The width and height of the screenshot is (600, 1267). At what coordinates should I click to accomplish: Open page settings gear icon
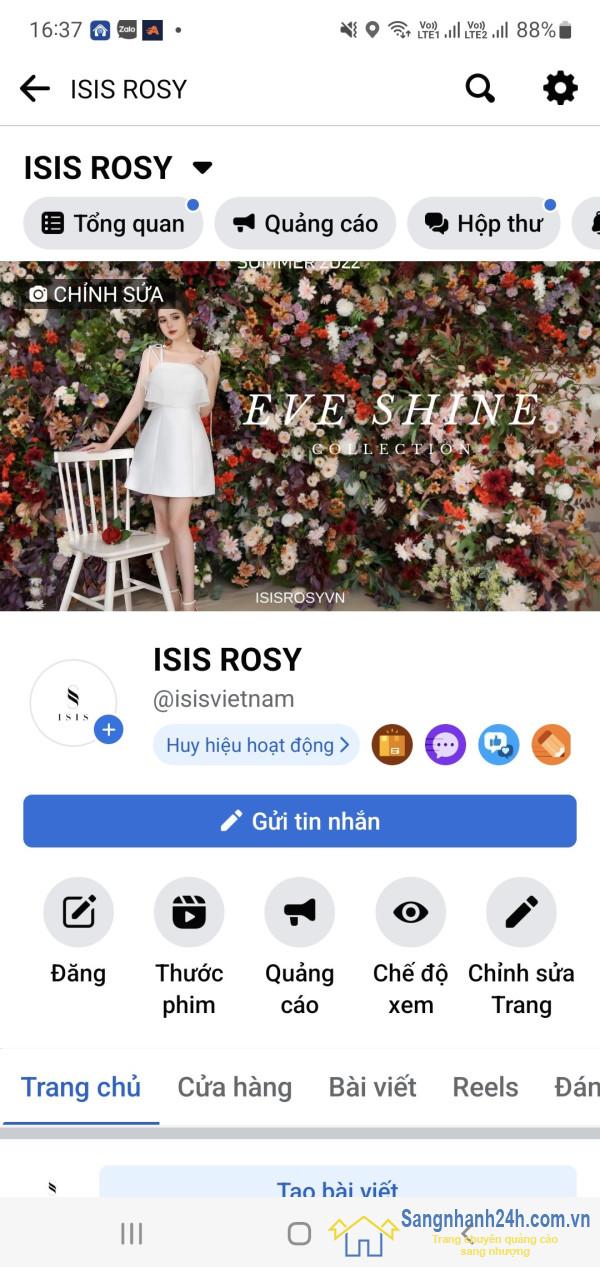(560, 89)
